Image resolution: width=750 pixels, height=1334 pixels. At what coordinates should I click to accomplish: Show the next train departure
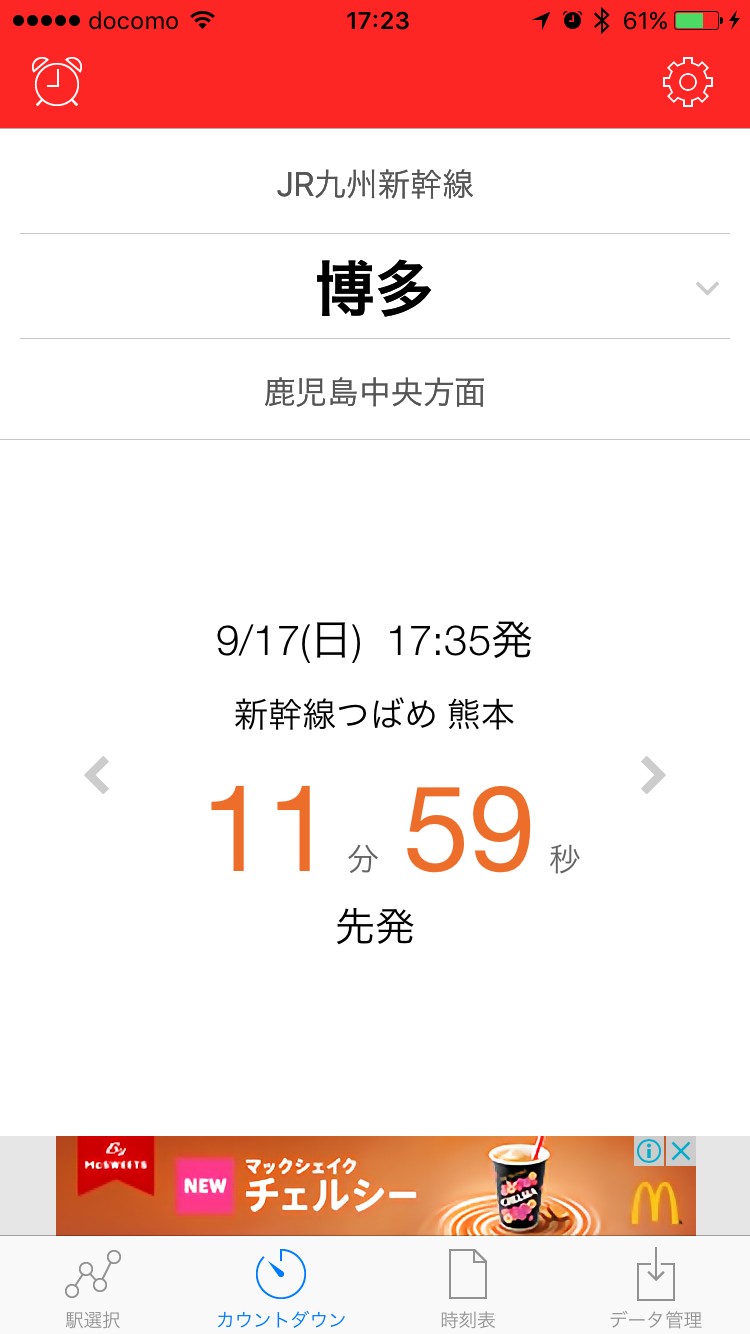tap(653, 775)
